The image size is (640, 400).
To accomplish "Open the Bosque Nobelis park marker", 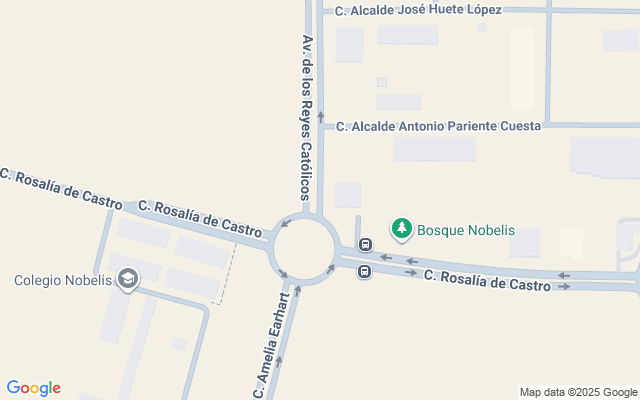I will (401, 229).
